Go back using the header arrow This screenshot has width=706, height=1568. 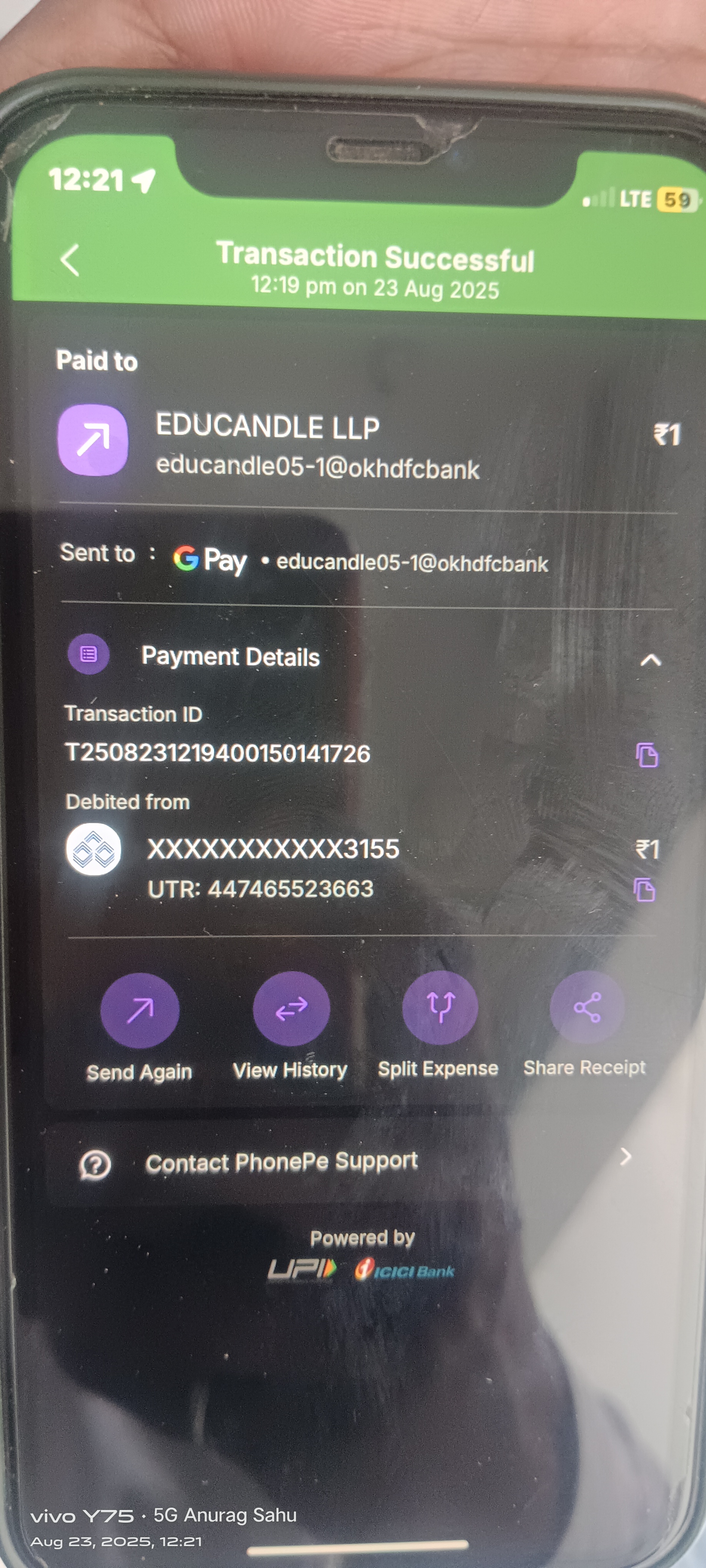[x=71, y=260]
